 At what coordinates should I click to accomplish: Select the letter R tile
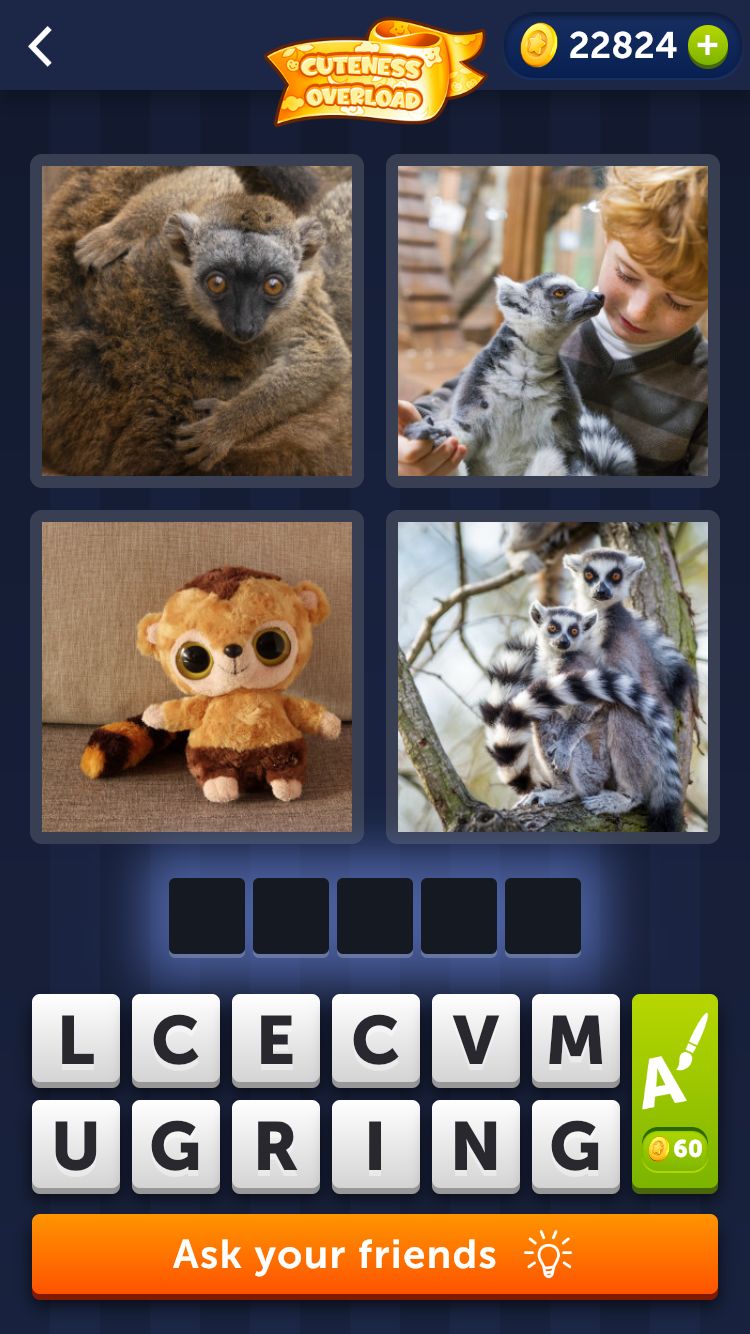(x=276, y=1146)
